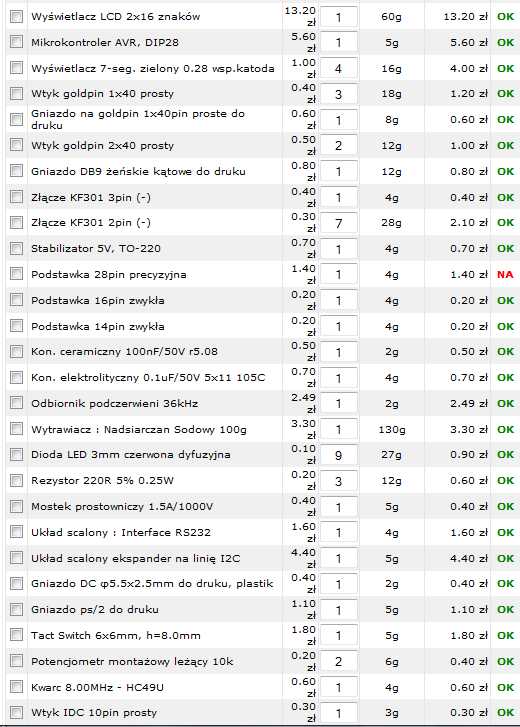
Task: Tick the checkbox for Wtyk goldpin 1x40 prosty
Action: point(16,94)
